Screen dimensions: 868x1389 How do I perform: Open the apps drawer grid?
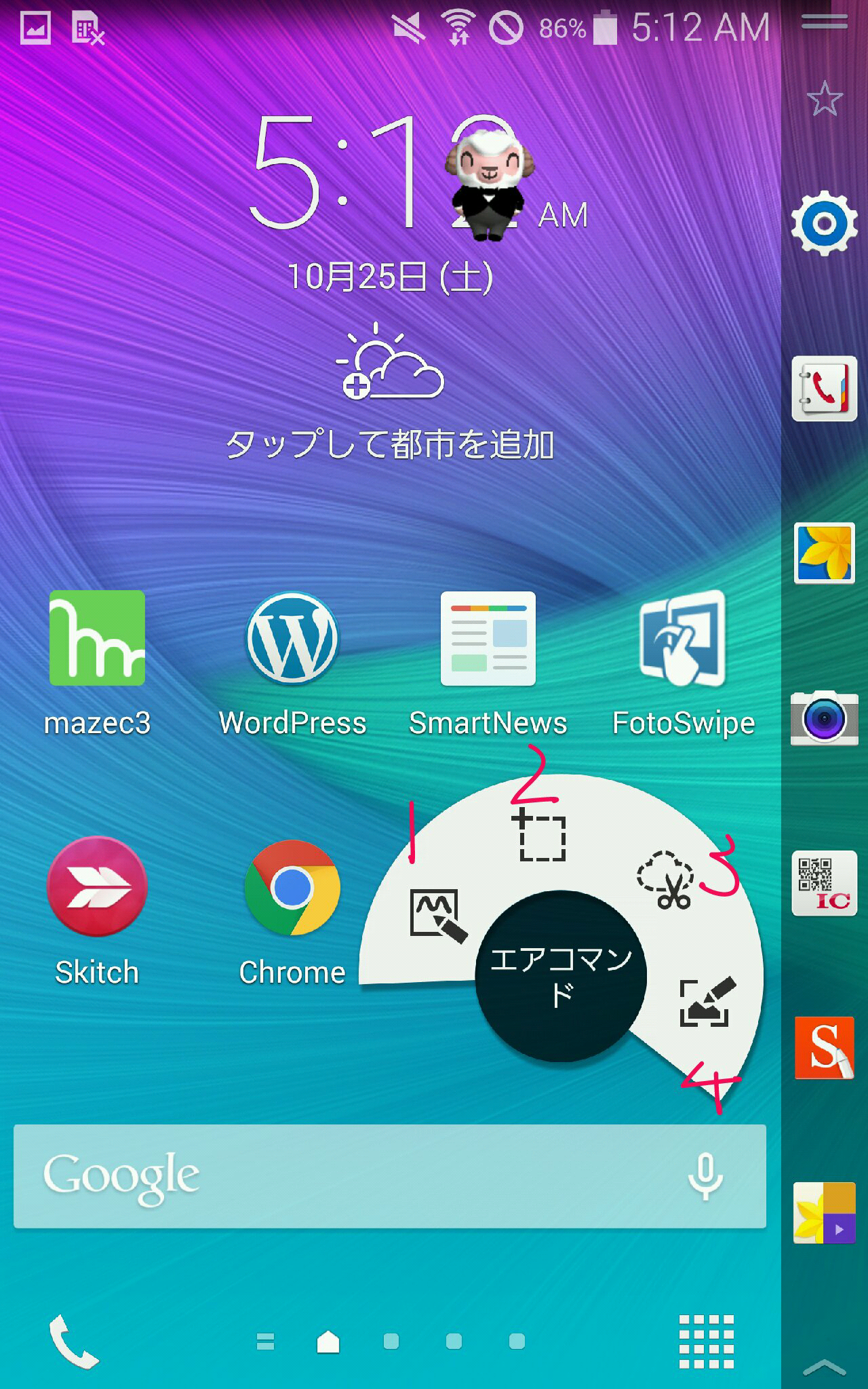(707, 1342)
